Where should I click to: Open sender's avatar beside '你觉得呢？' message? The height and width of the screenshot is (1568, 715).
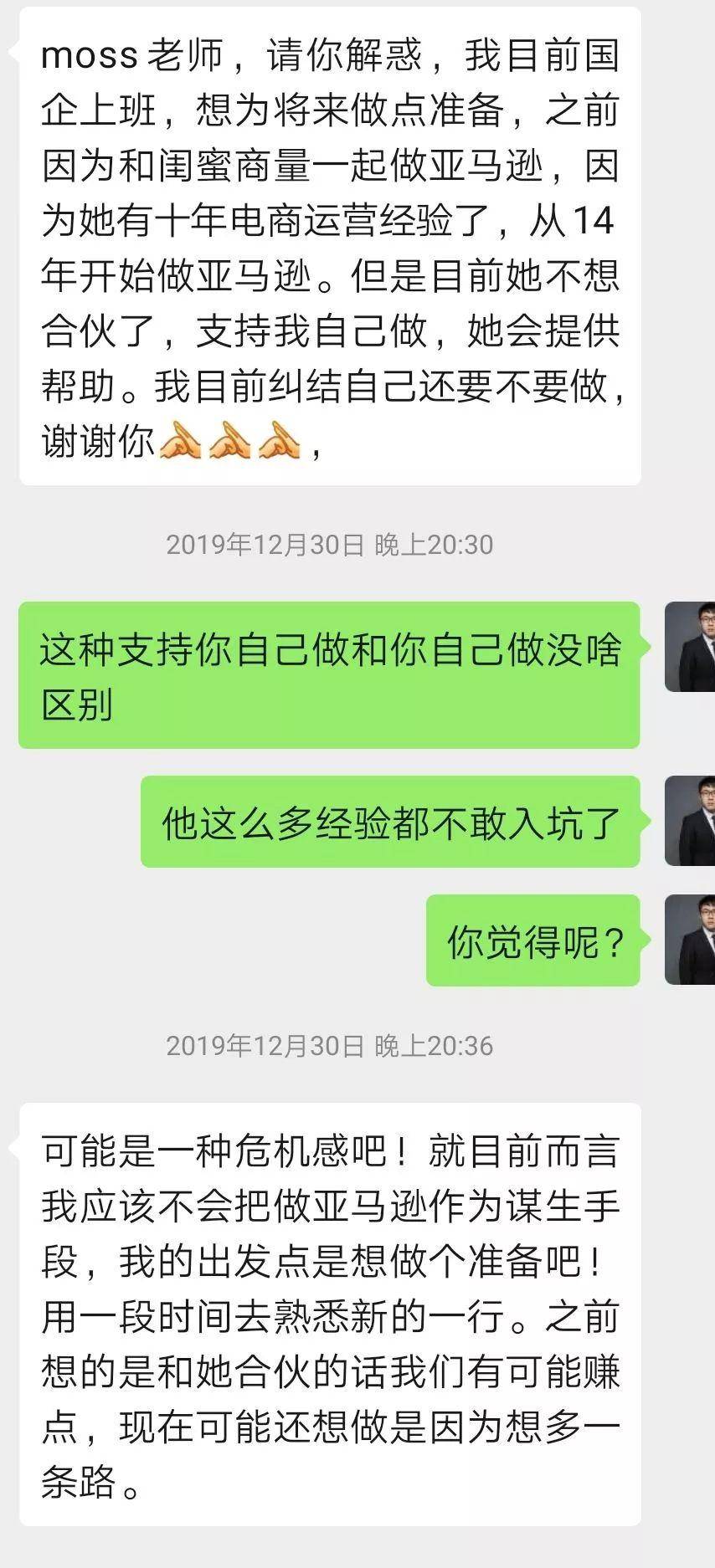[x=691, y=940]
